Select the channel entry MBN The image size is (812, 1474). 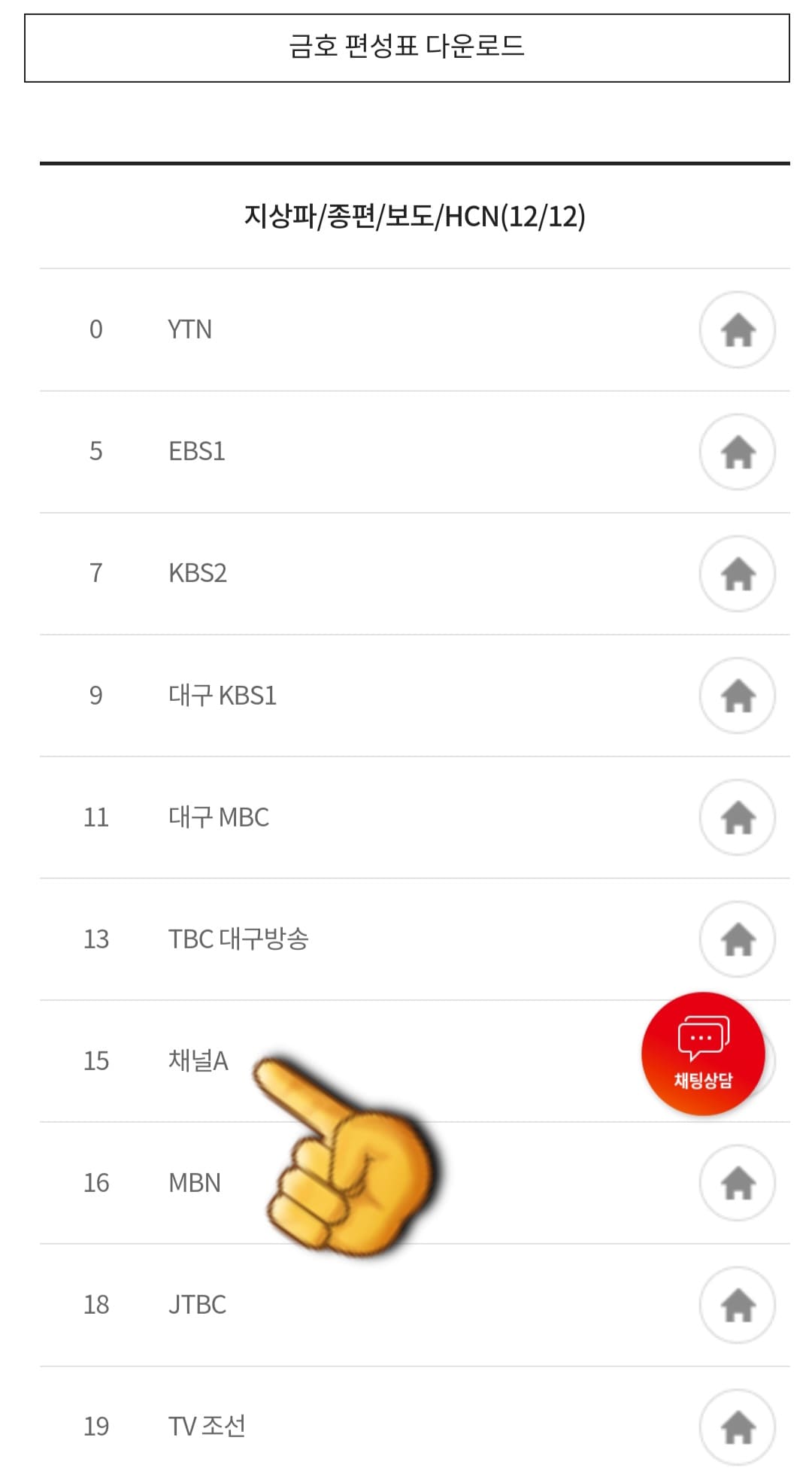pos(194,1183)
